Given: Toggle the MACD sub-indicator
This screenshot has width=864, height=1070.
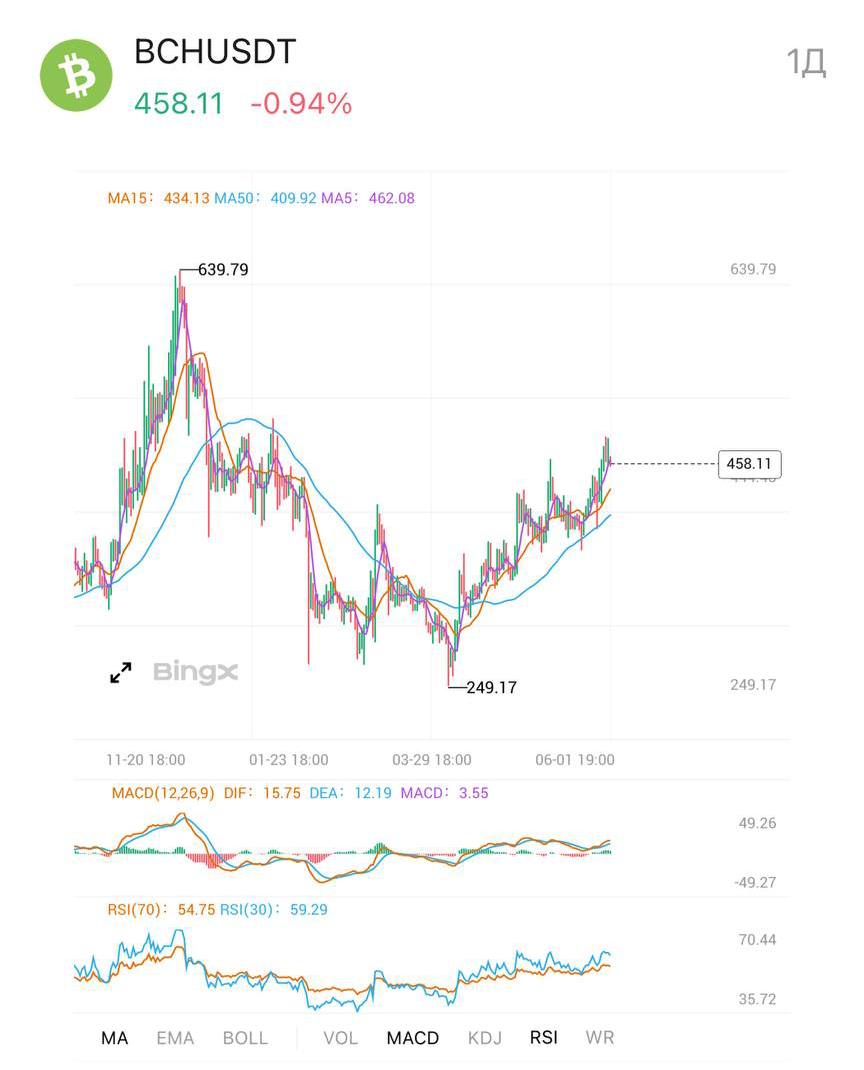Looking at the screenshot, I should coord(412,1038).
